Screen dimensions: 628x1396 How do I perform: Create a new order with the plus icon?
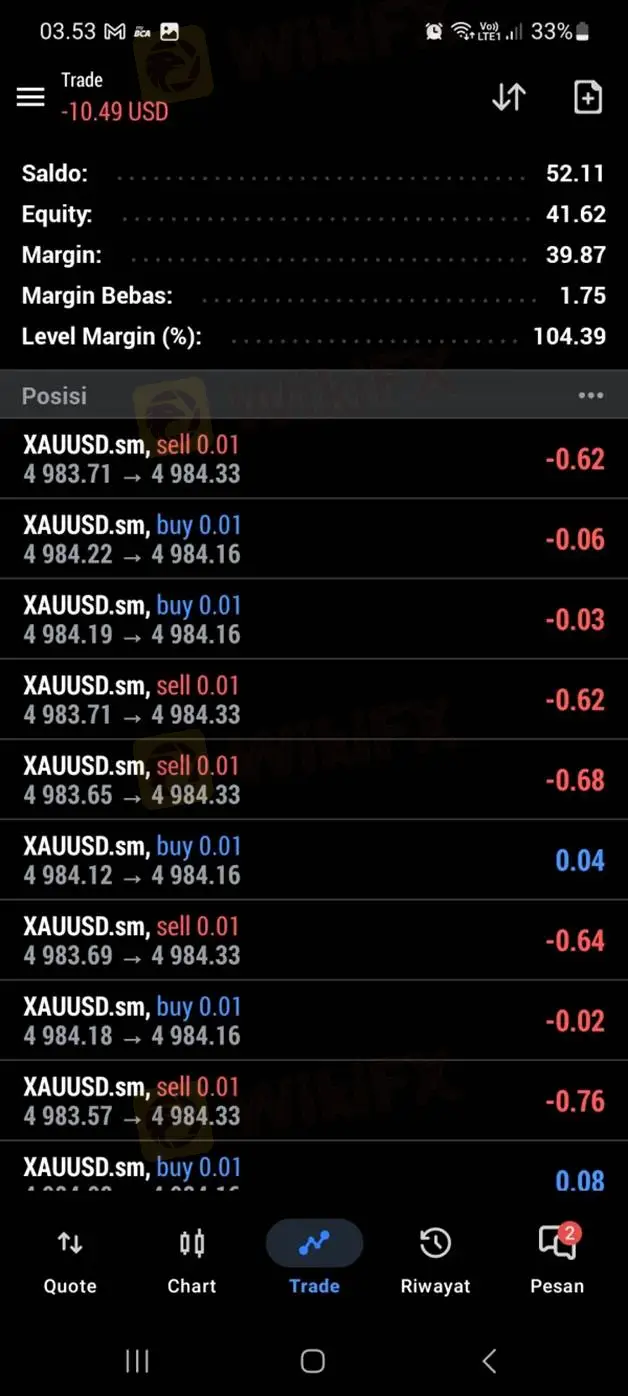(587, 97)
